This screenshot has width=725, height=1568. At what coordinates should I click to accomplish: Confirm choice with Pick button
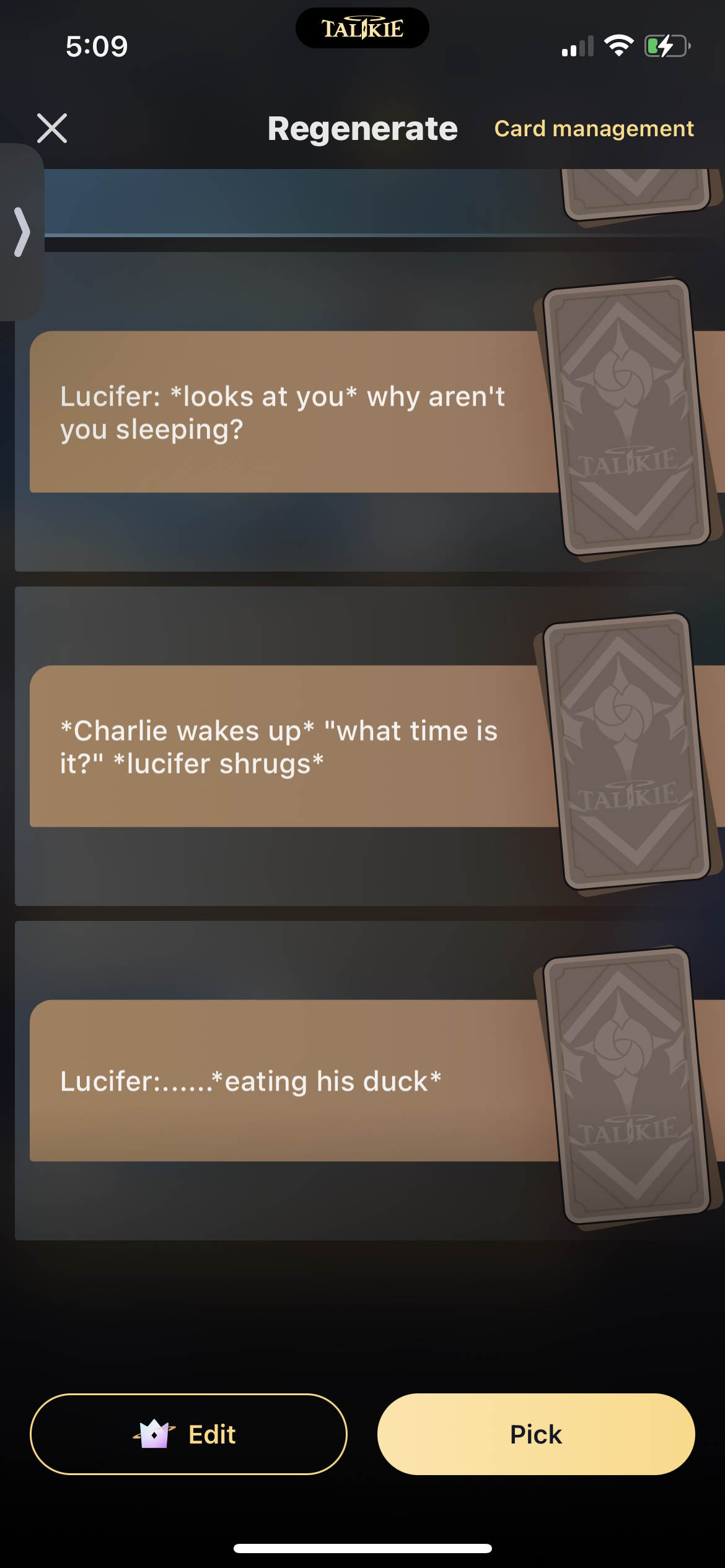[x=535, y=1434]
